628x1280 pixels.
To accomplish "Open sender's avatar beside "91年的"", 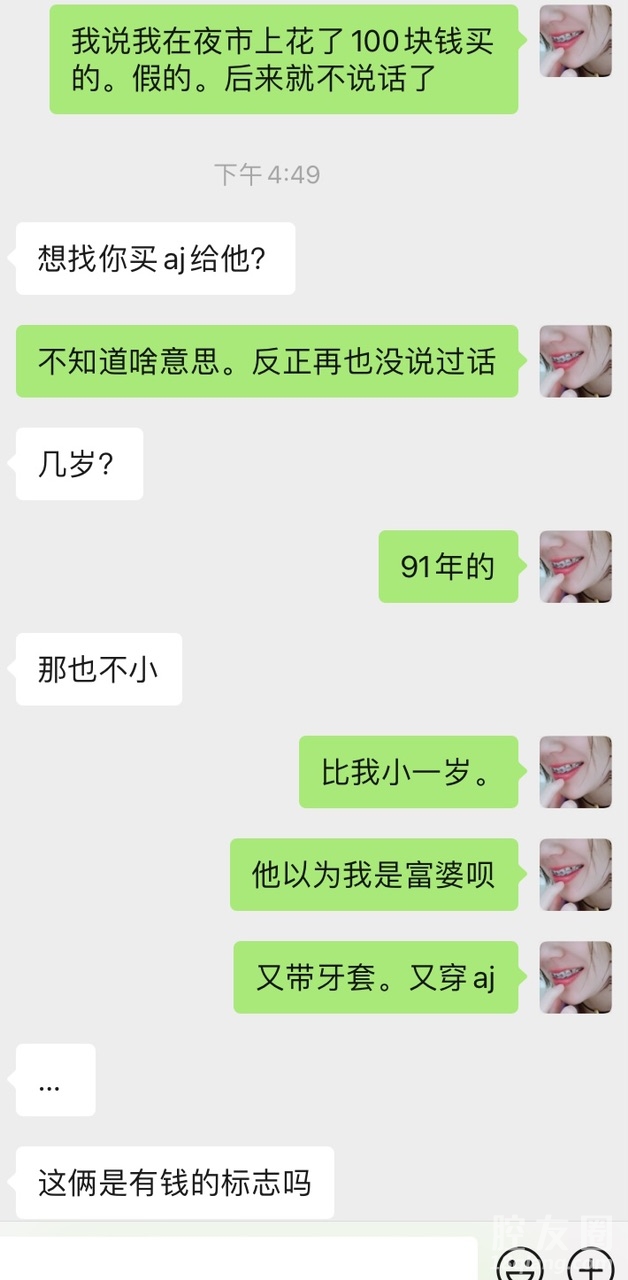I will (575, 567).
